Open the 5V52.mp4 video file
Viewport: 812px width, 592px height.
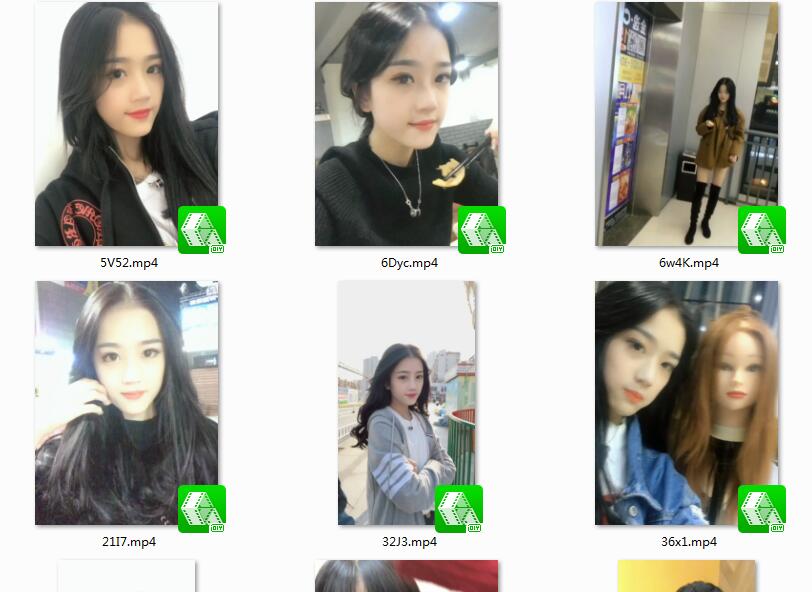tap(127, 125)
